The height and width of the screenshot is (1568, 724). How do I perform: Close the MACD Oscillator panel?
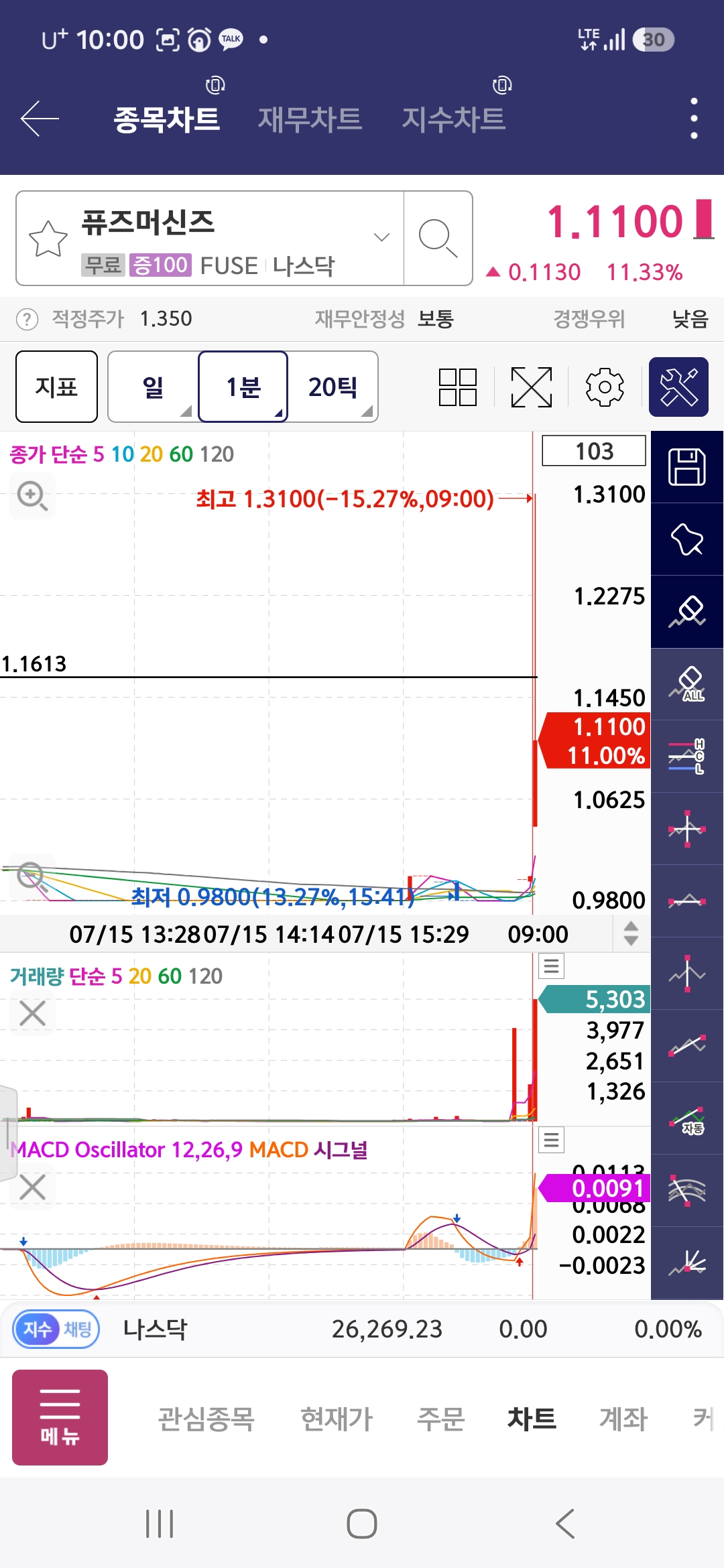[x=32, y=1187]
